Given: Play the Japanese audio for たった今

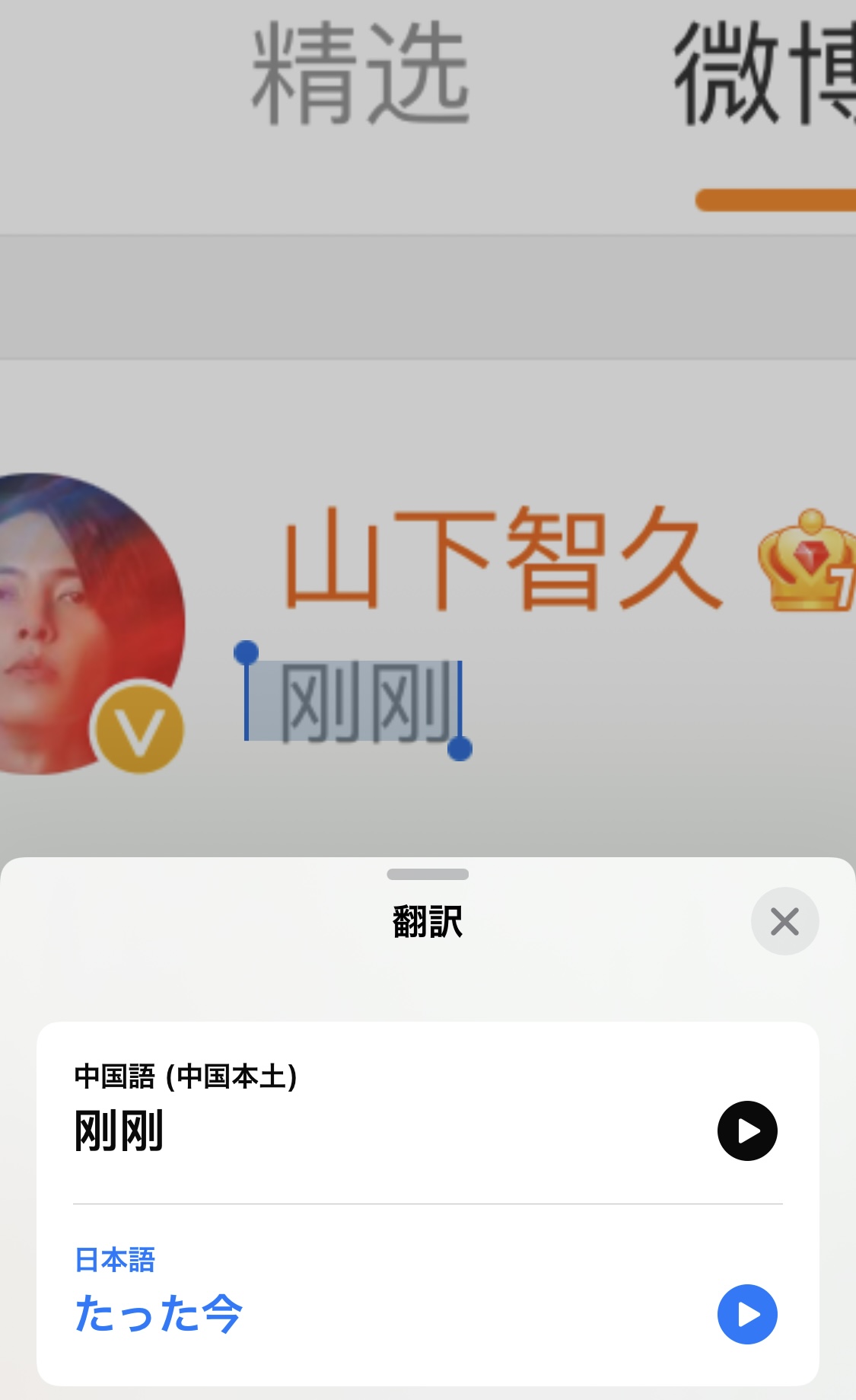Looking at the screenshot, I should point(747,1314).
